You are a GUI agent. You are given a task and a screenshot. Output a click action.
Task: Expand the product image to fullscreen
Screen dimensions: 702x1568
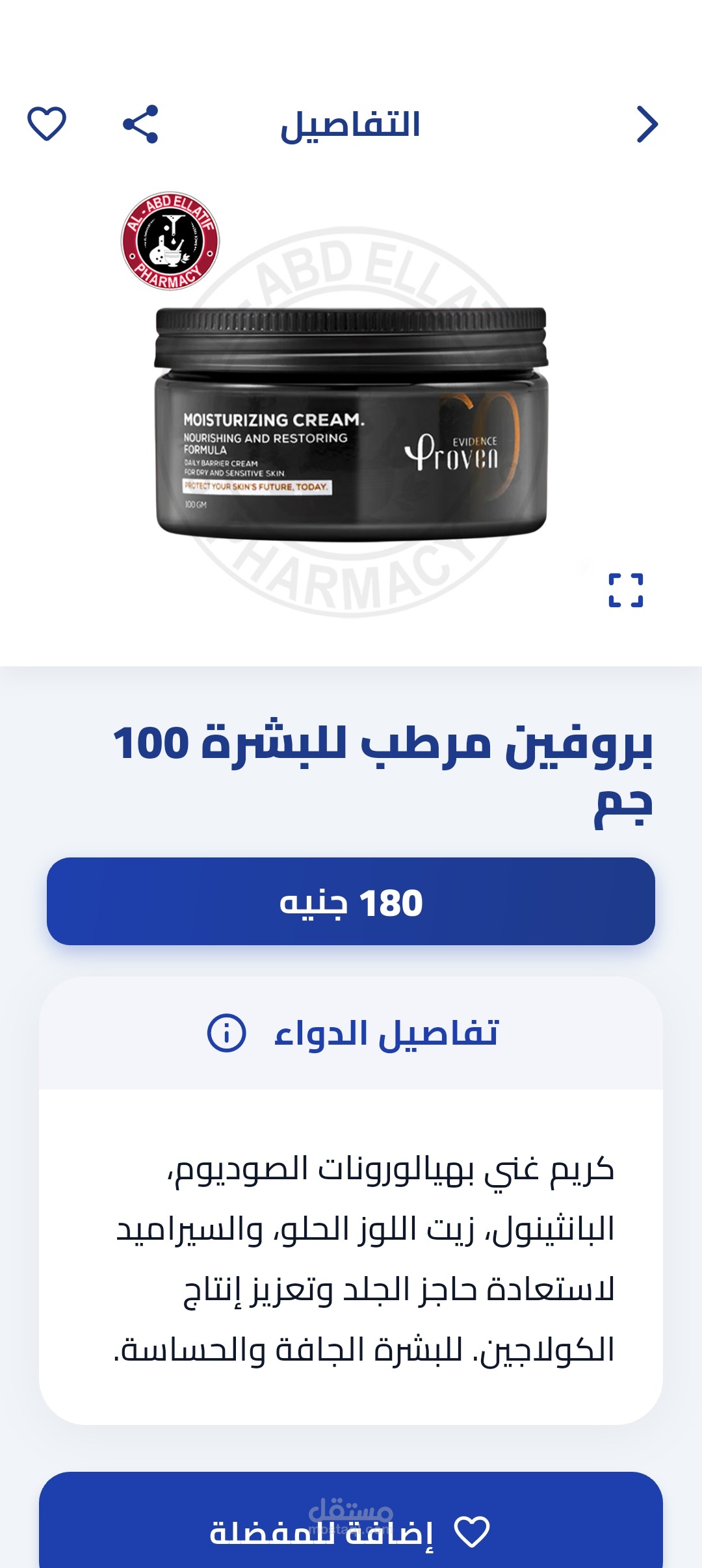coord(626,590)
